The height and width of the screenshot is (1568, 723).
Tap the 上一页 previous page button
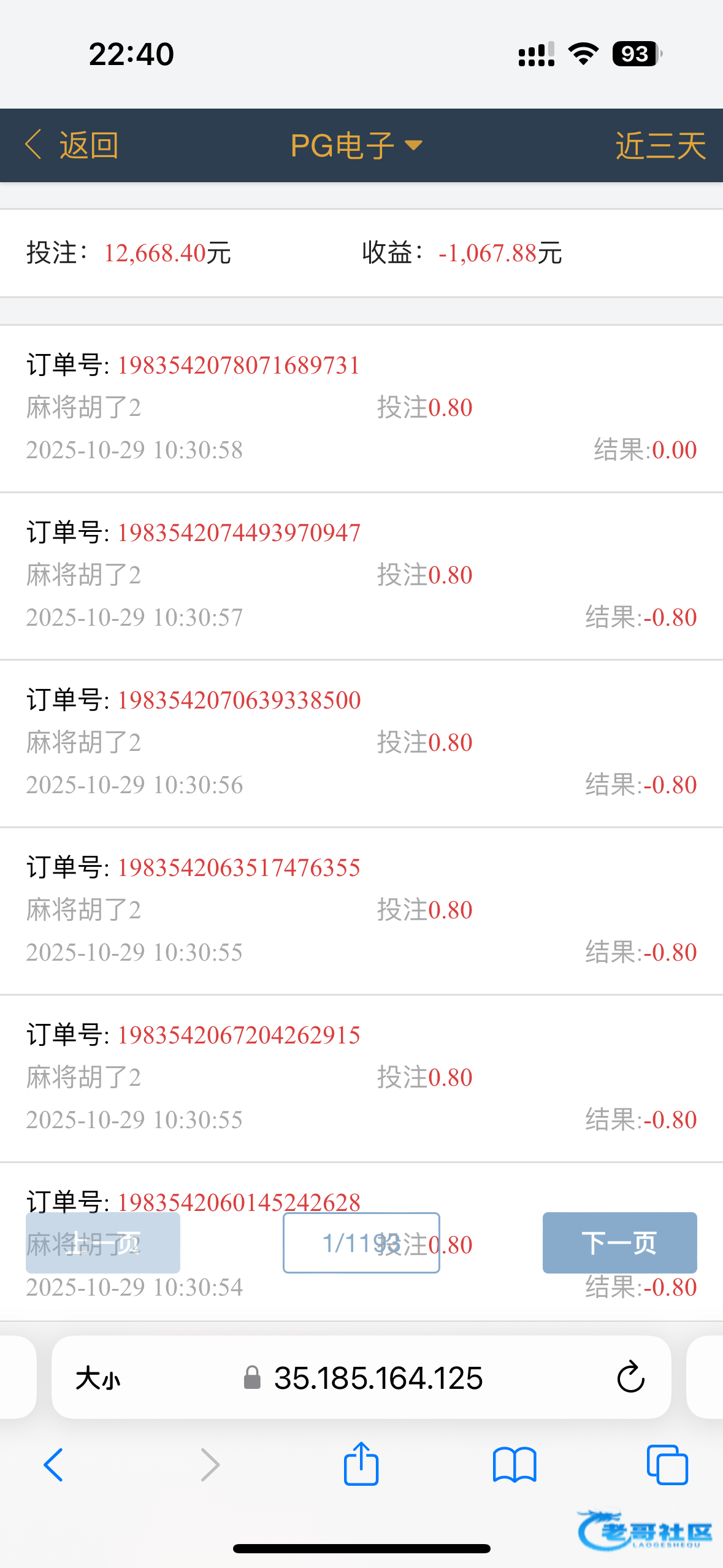[103, 1242]
